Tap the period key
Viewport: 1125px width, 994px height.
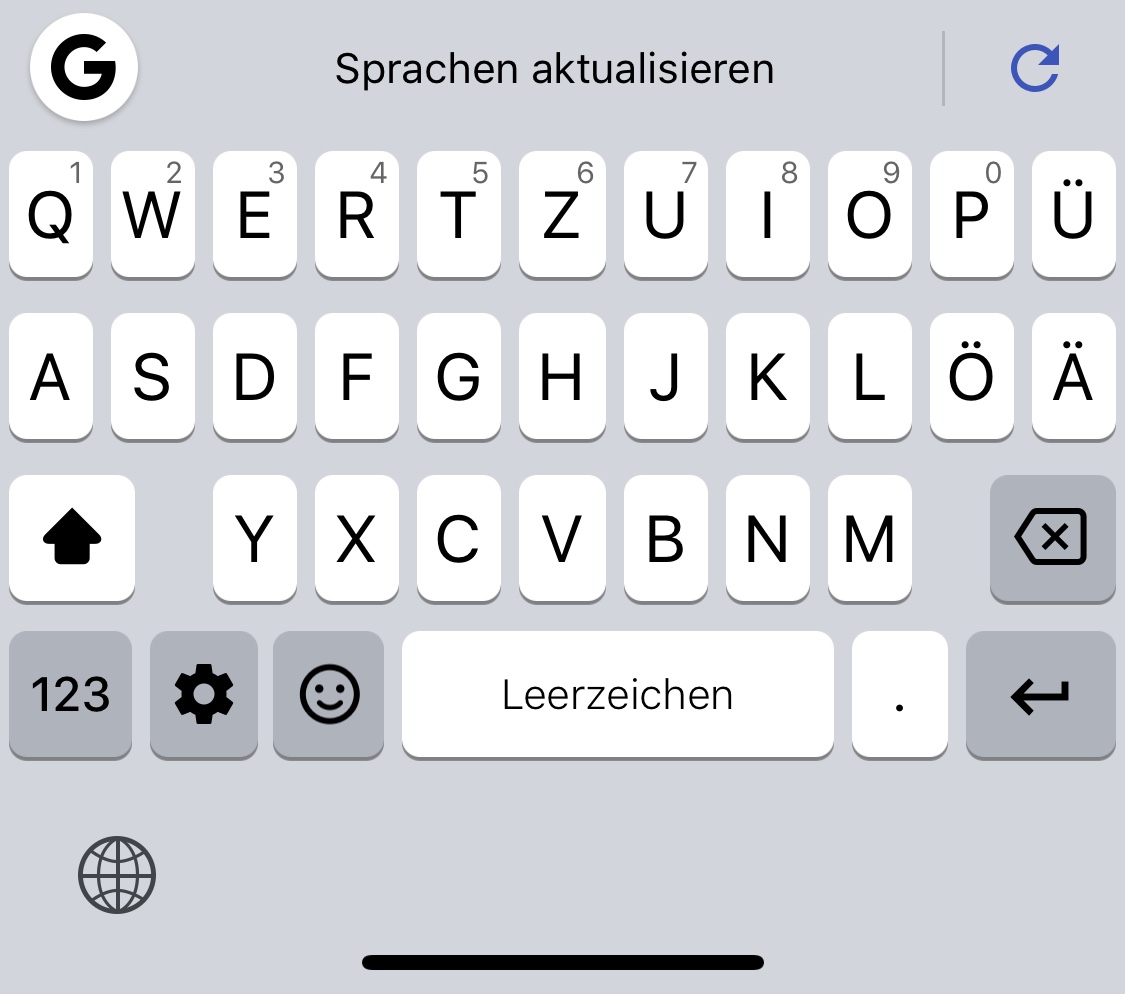click(x=899, y=694)
